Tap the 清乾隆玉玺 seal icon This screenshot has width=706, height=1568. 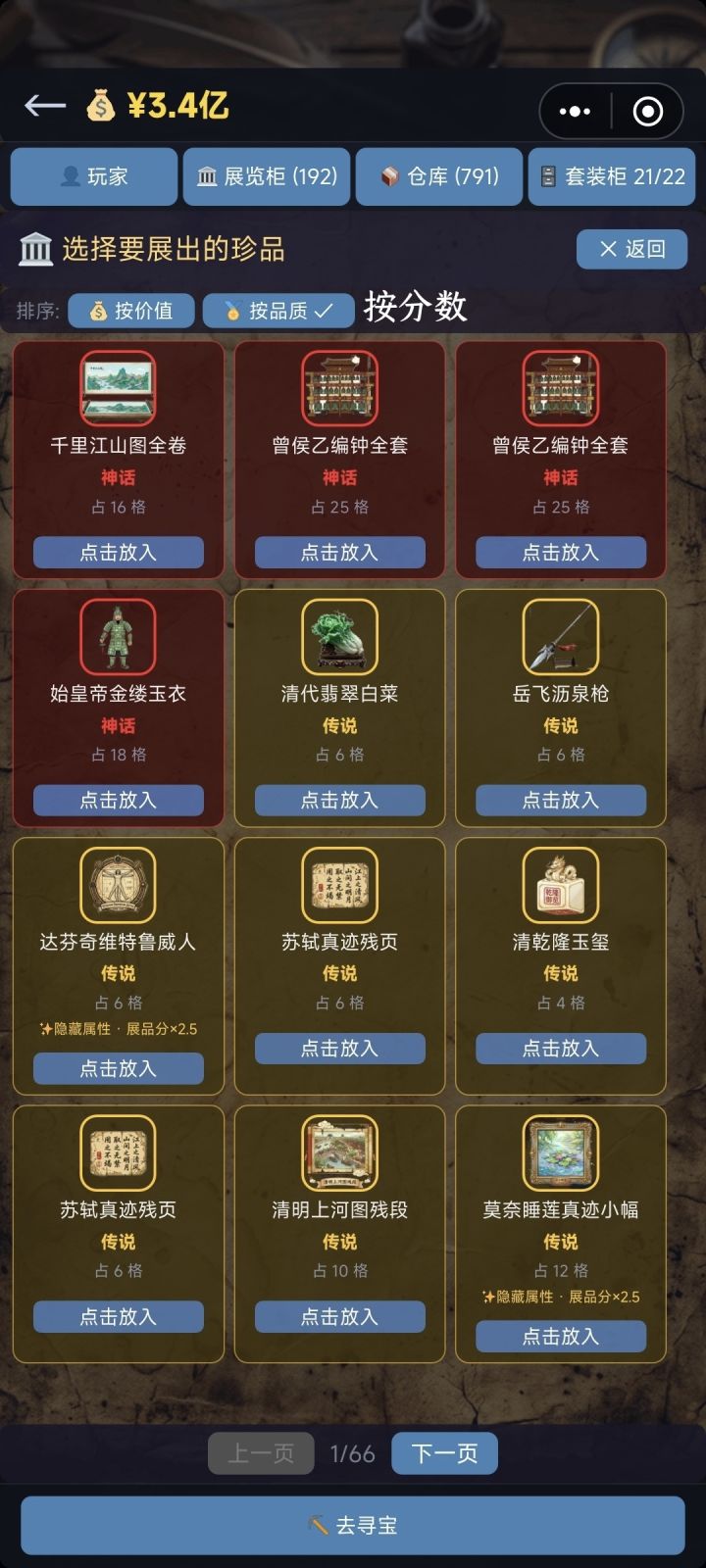(x=558, y=885)
